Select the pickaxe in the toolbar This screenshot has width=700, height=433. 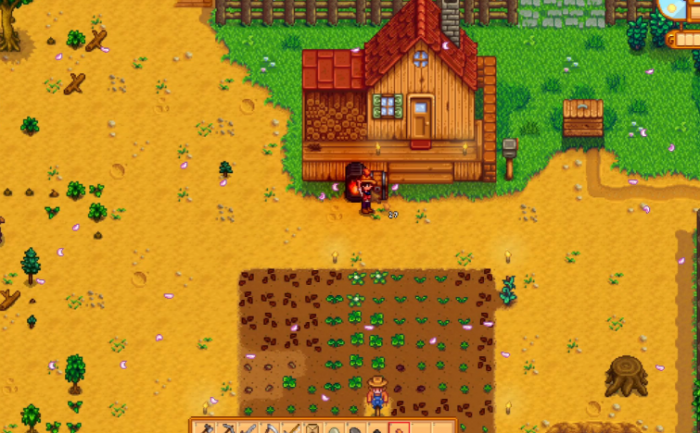(228, 428)
